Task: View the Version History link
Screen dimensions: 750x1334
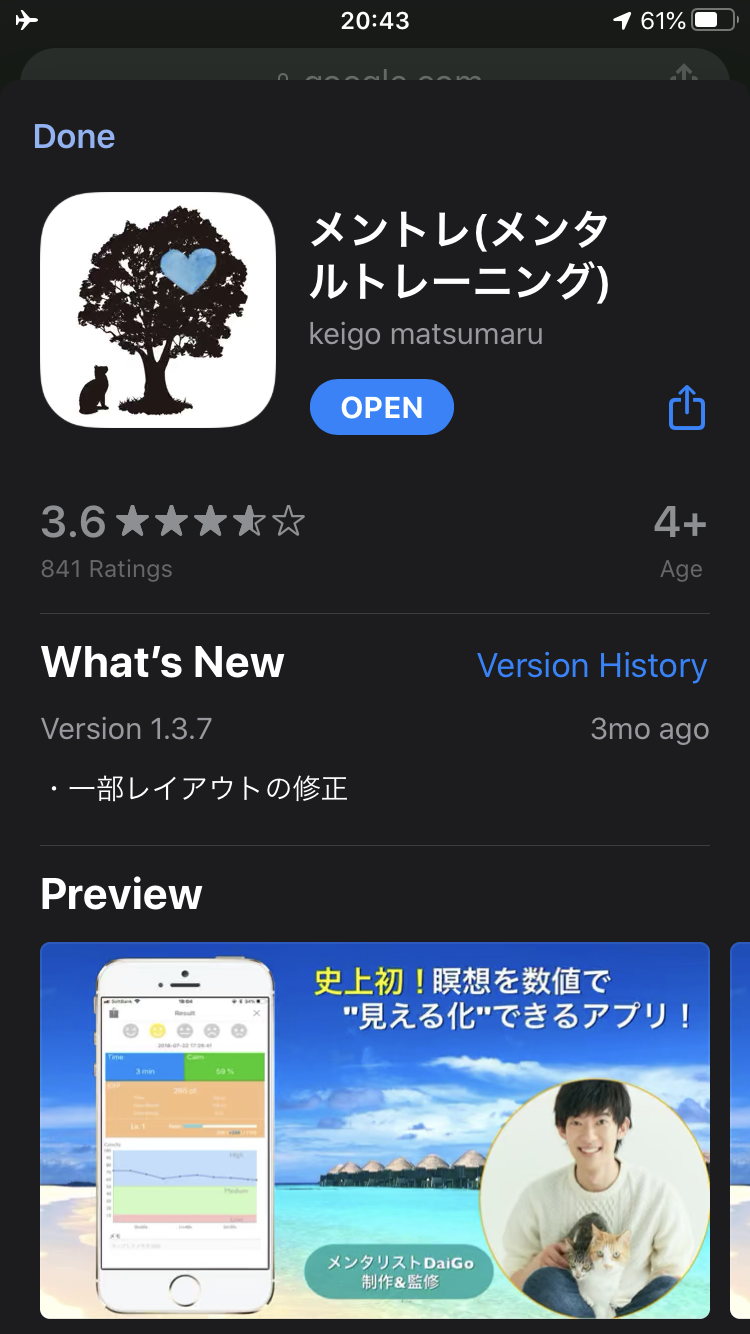Action: pos(592,665)
